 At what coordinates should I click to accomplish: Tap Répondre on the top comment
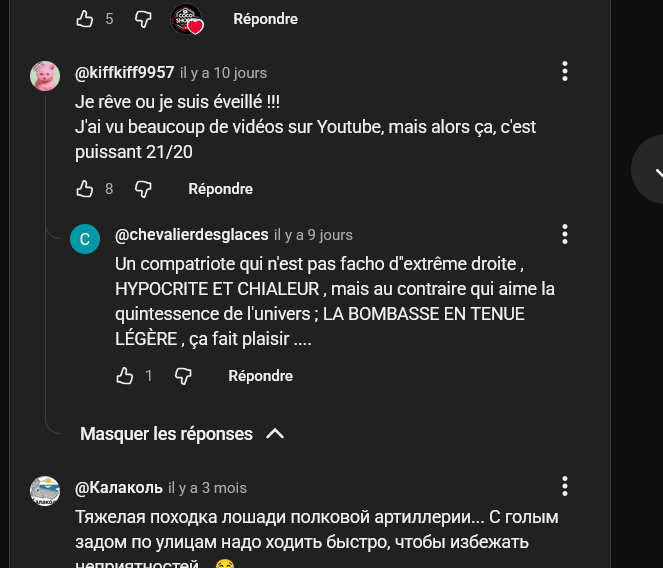click(x=265, y=19)
